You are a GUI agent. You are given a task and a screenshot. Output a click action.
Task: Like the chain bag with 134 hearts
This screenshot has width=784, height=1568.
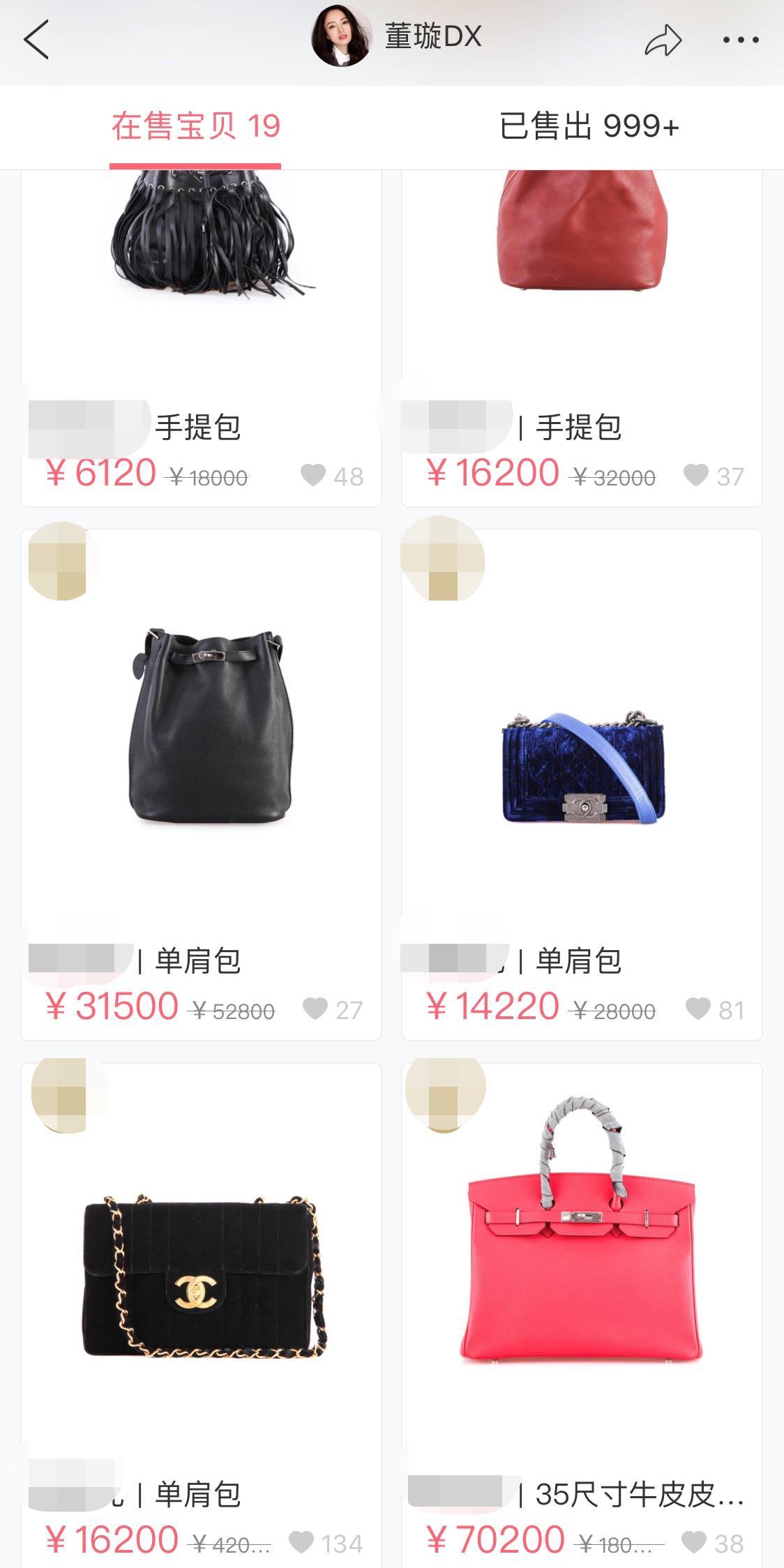[301, 1542]
